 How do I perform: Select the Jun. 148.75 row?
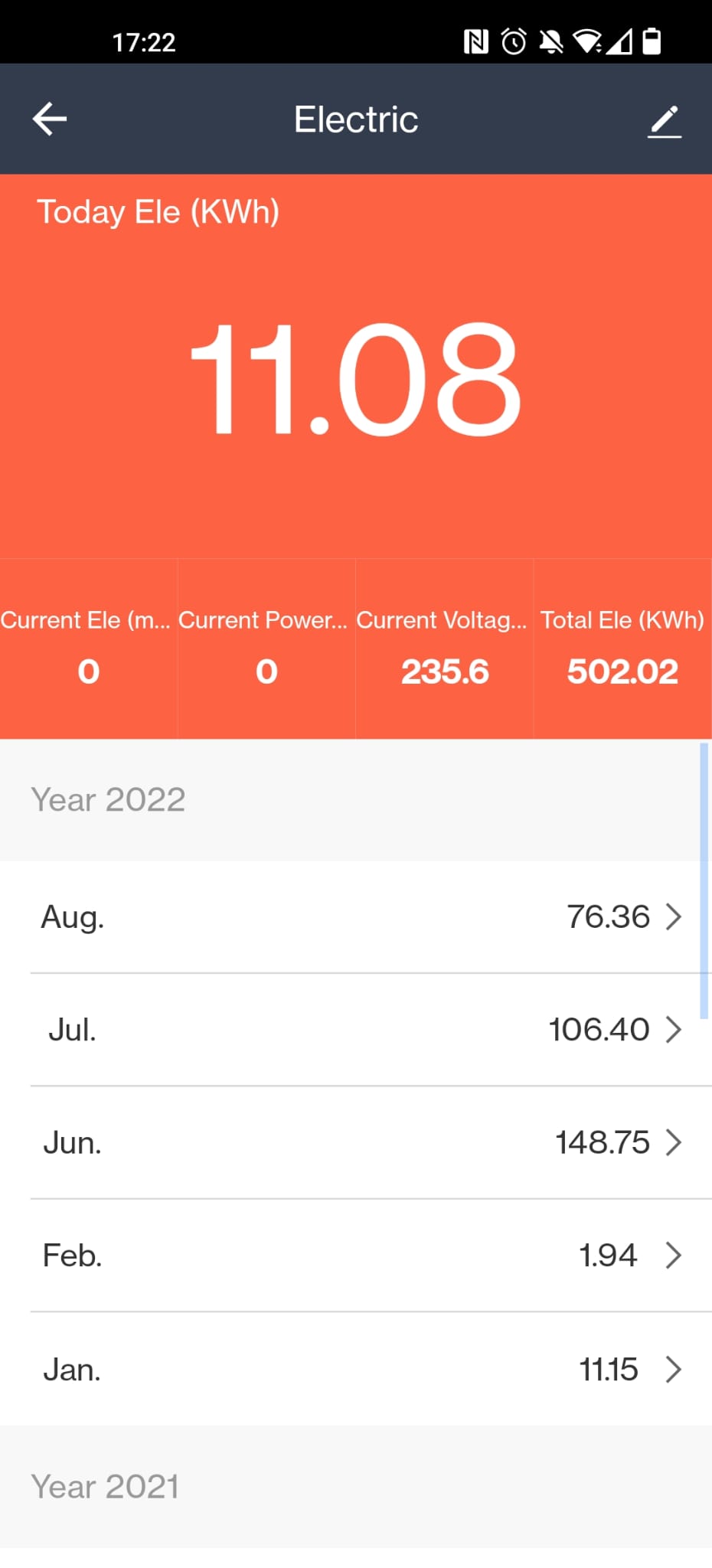356,1142
